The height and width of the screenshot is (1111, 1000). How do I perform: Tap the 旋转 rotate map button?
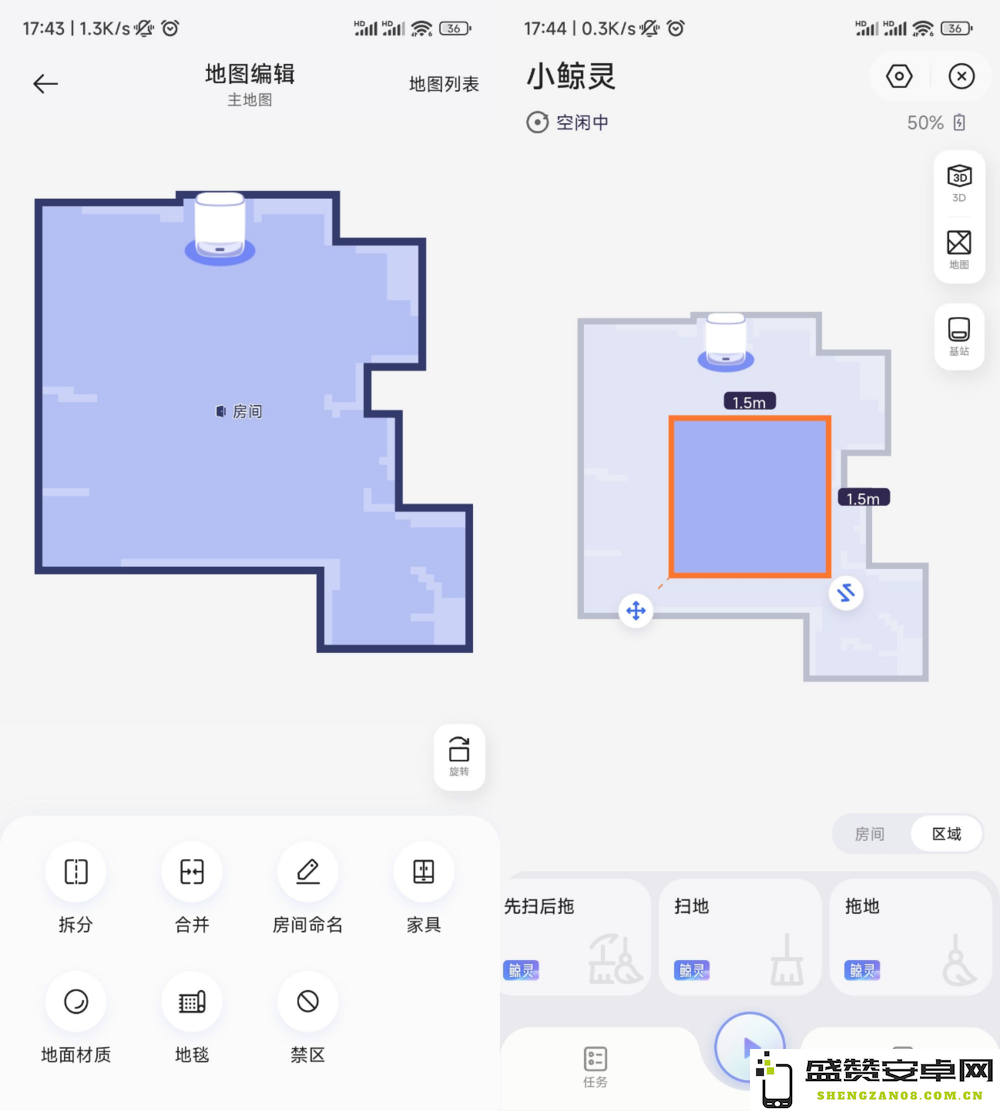tap(459, 757)
